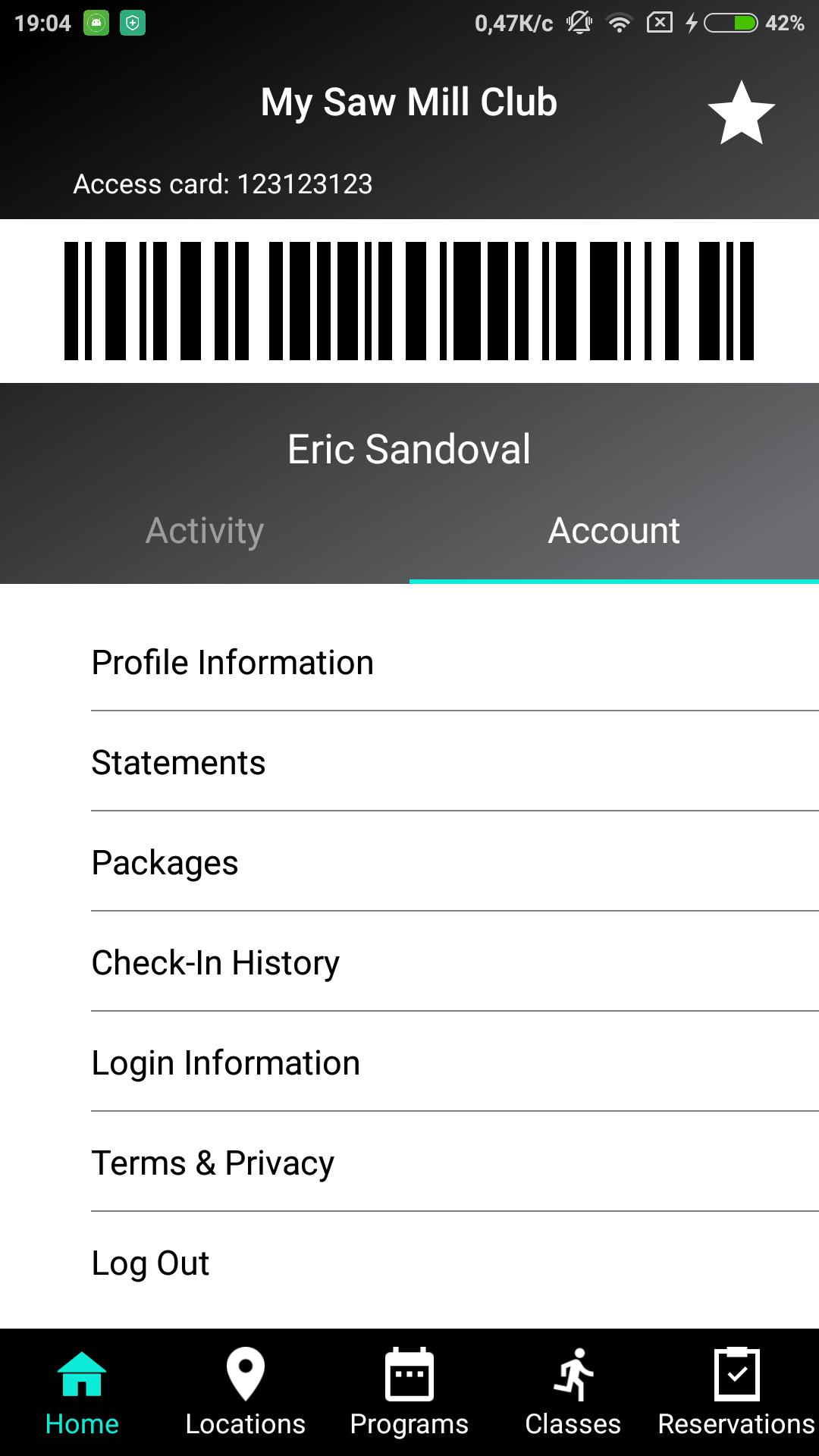Switch to the Activity tab

pos(205,531)
